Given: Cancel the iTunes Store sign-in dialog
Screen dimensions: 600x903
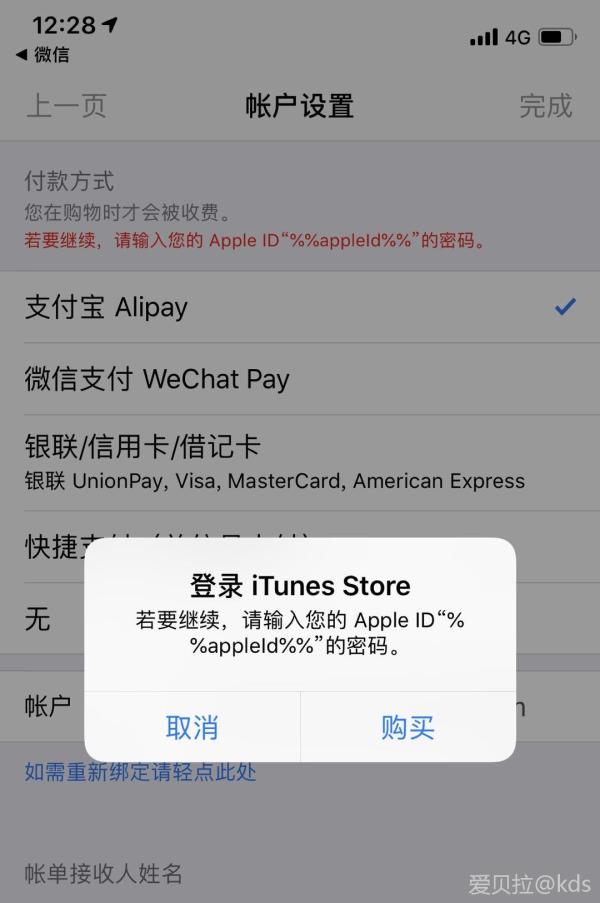Looking at the screenshot, I should [192, 727].
